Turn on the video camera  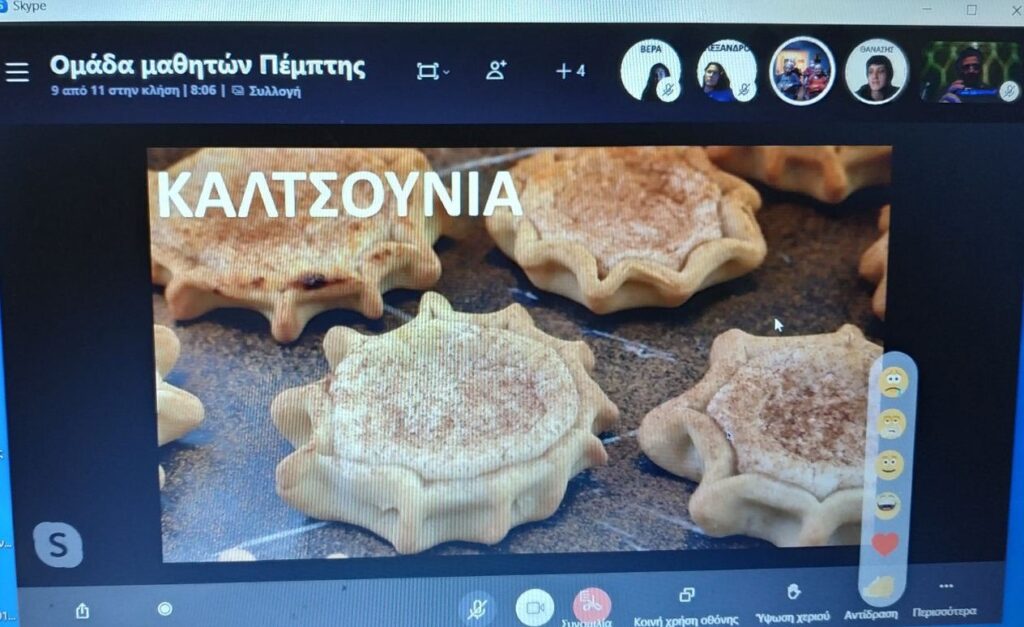click(534, 607)
